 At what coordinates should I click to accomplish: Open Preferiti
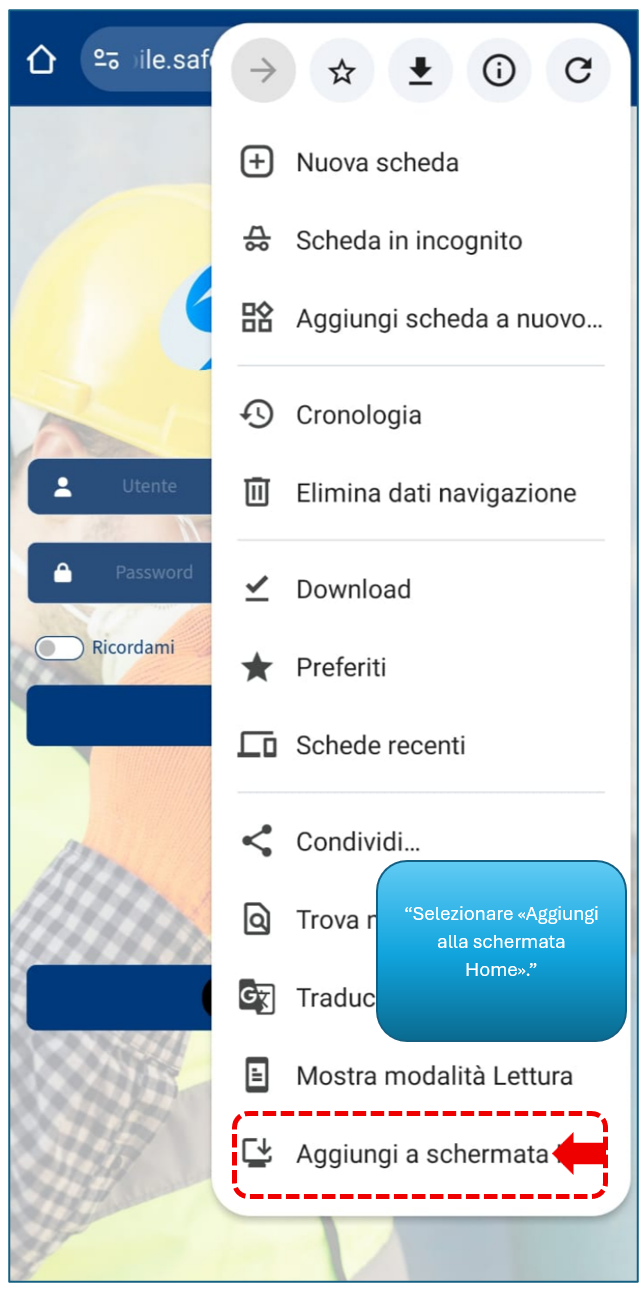click(340, 667)
